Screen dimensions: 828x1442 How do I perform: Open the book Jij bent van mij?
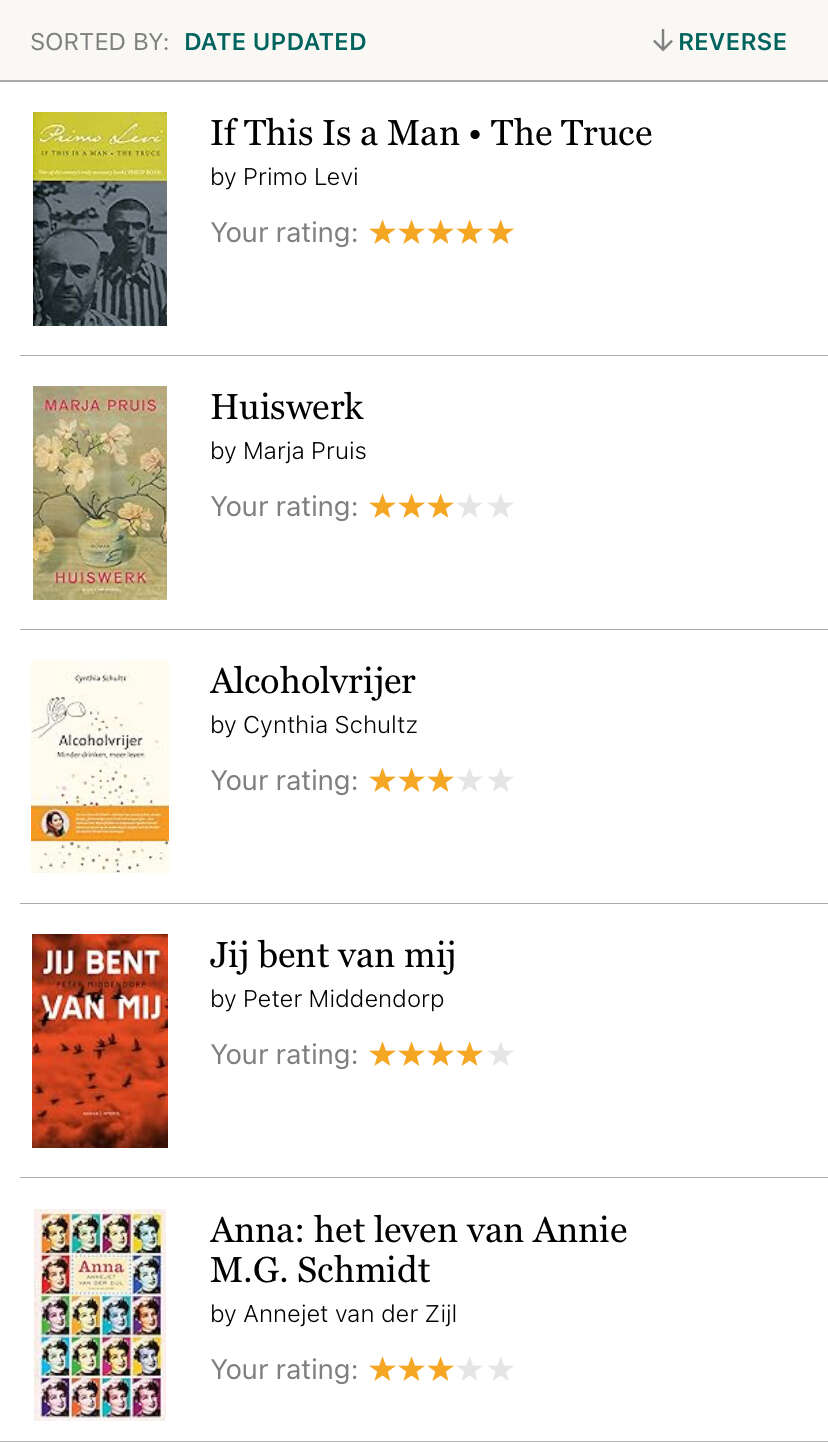tap(333, 955)
